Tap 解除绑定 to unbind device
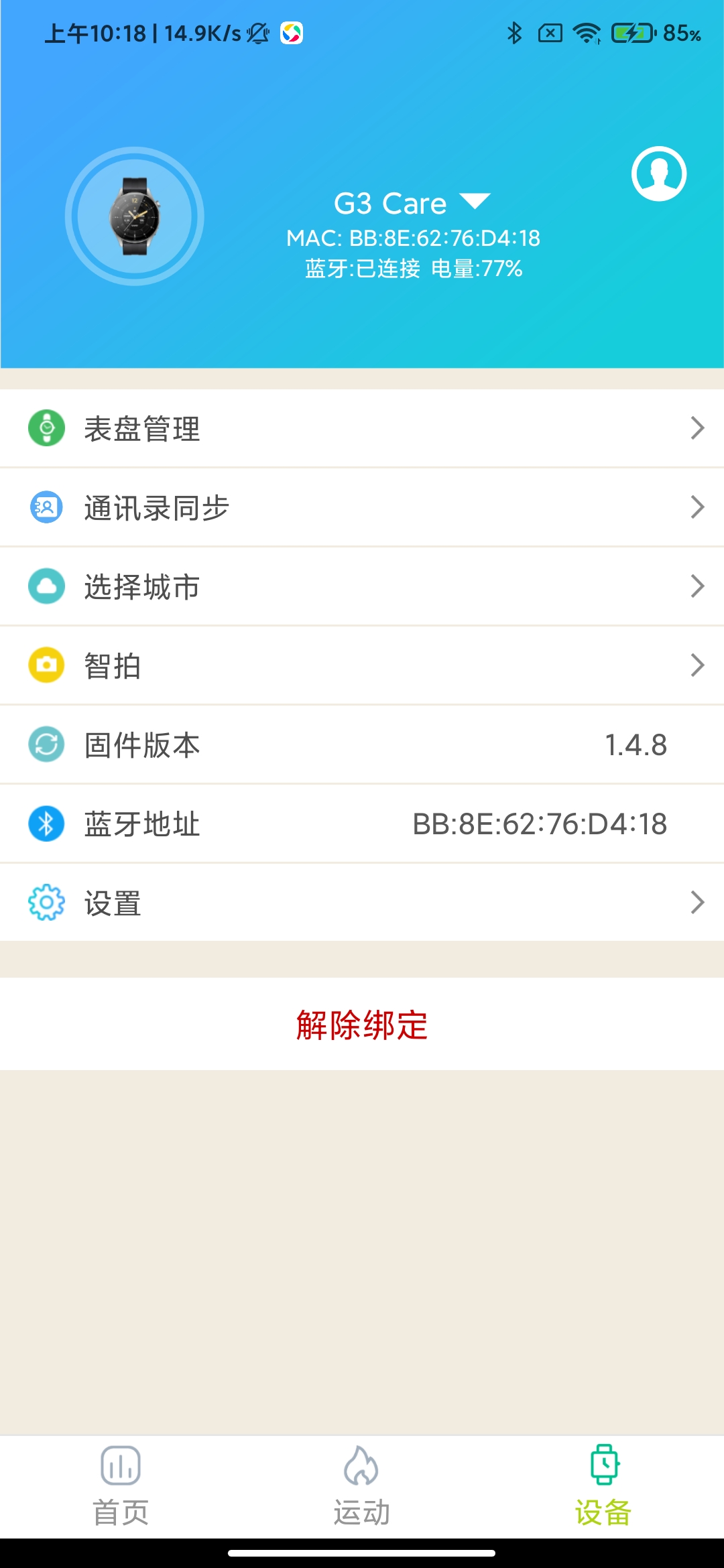 point(362,1025)
